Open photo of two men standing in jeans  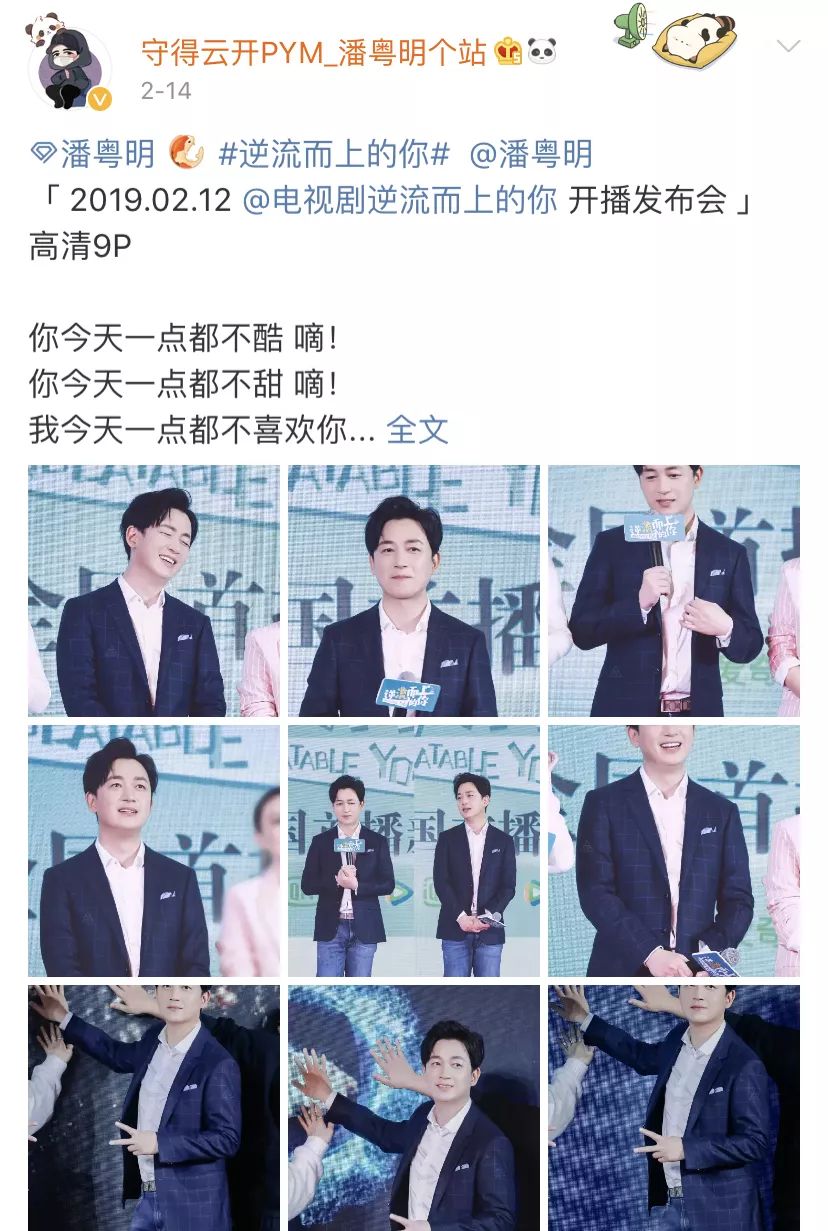(x=413, y=850)
